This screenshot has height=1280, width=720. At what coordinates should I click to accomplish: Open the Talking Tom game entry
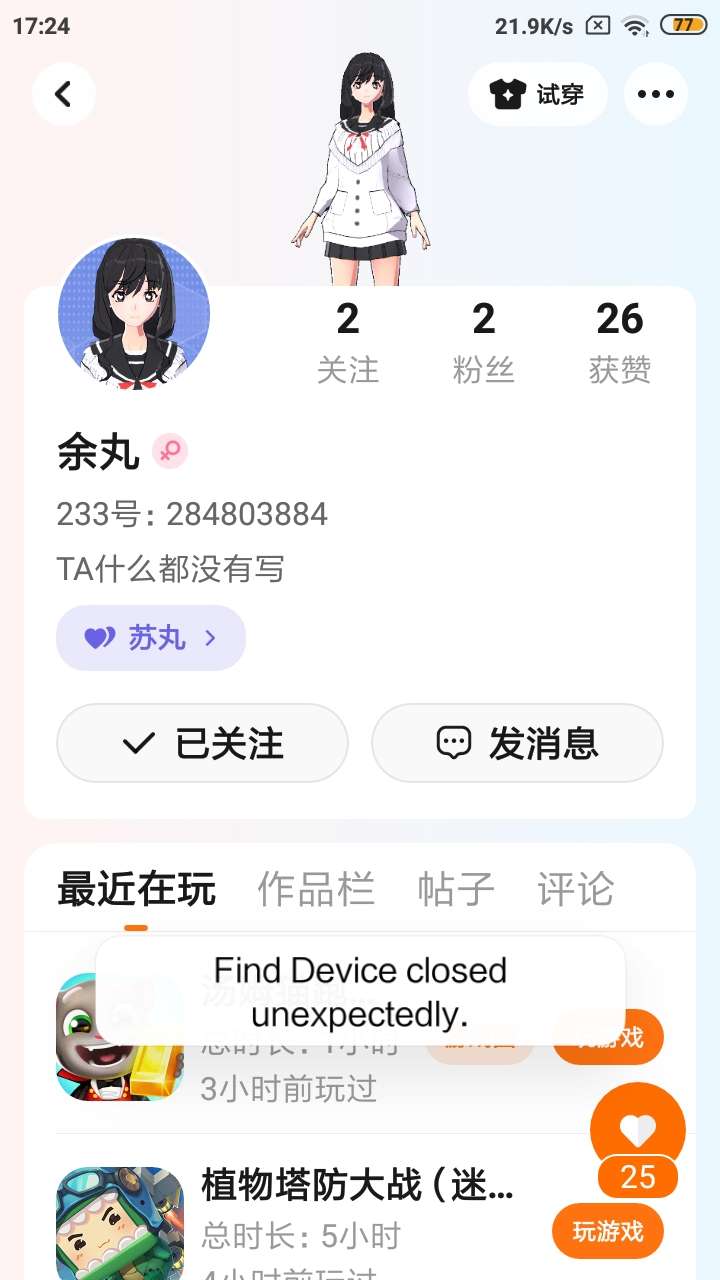coord(120,1037)
